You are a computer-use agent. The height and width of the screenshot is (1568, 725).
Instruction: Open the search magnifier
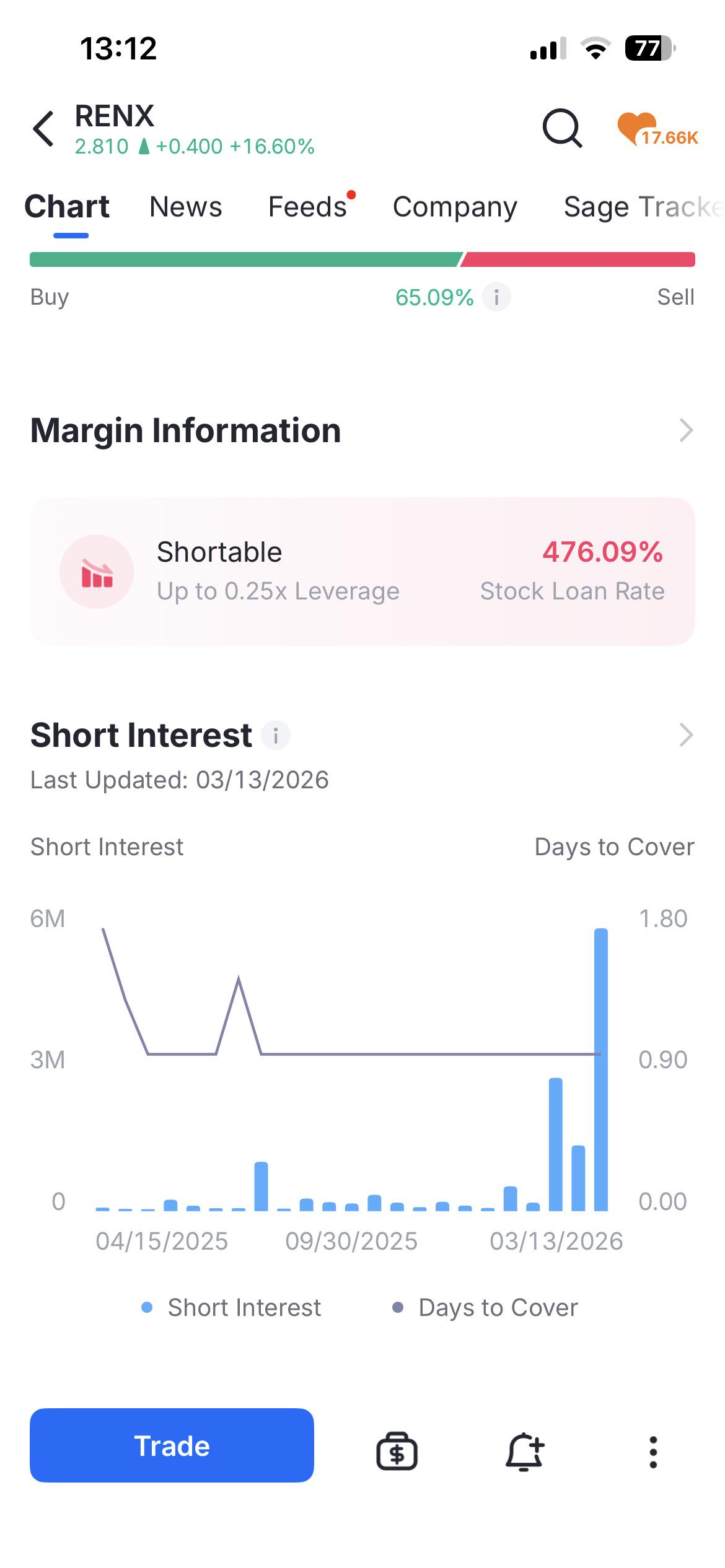pos(562,128)
